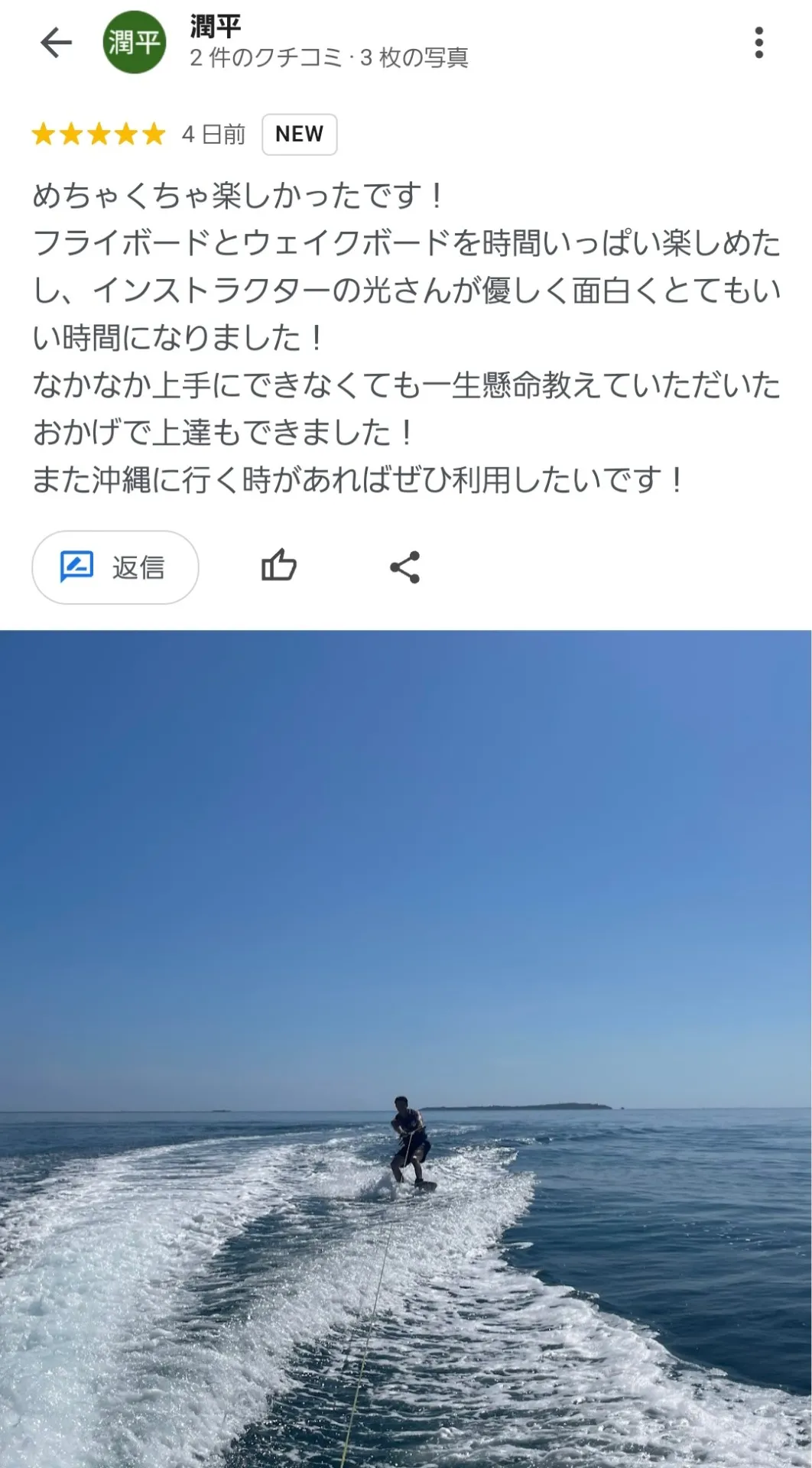This screenshot has width=812, height=1468.
Task: Click the fifth yellow star of the rating
Action: coord(152,133)
